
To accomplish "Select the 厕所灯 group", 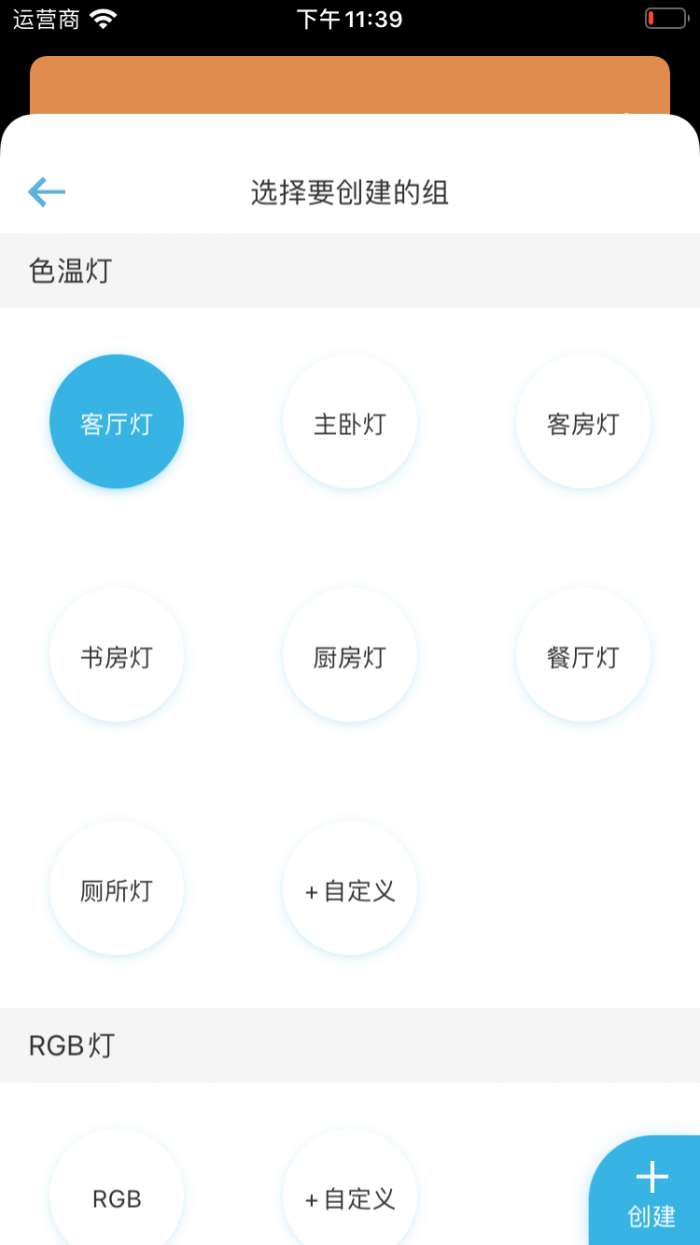I will tap(117, 889).
